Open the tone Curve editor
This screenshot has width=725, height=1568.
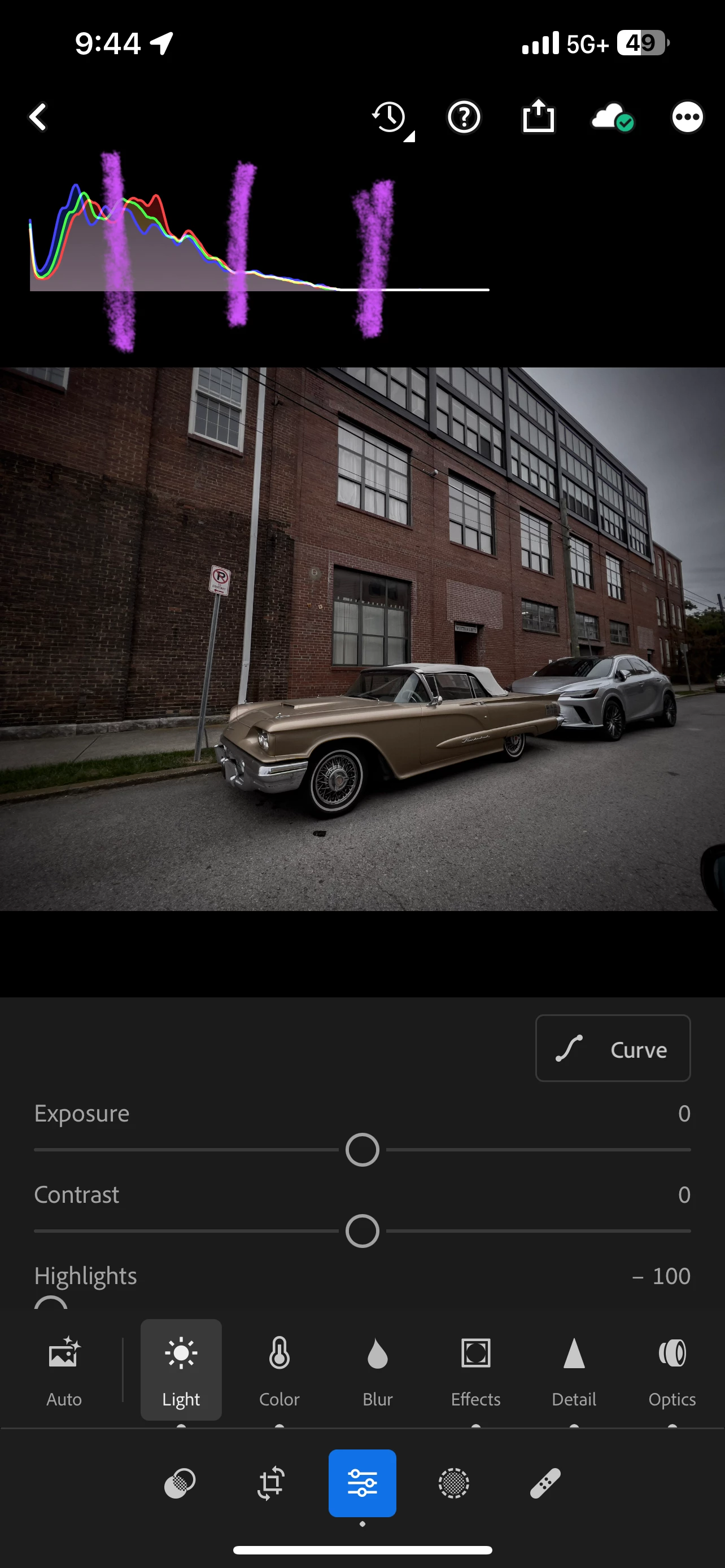coord(613,1048)
